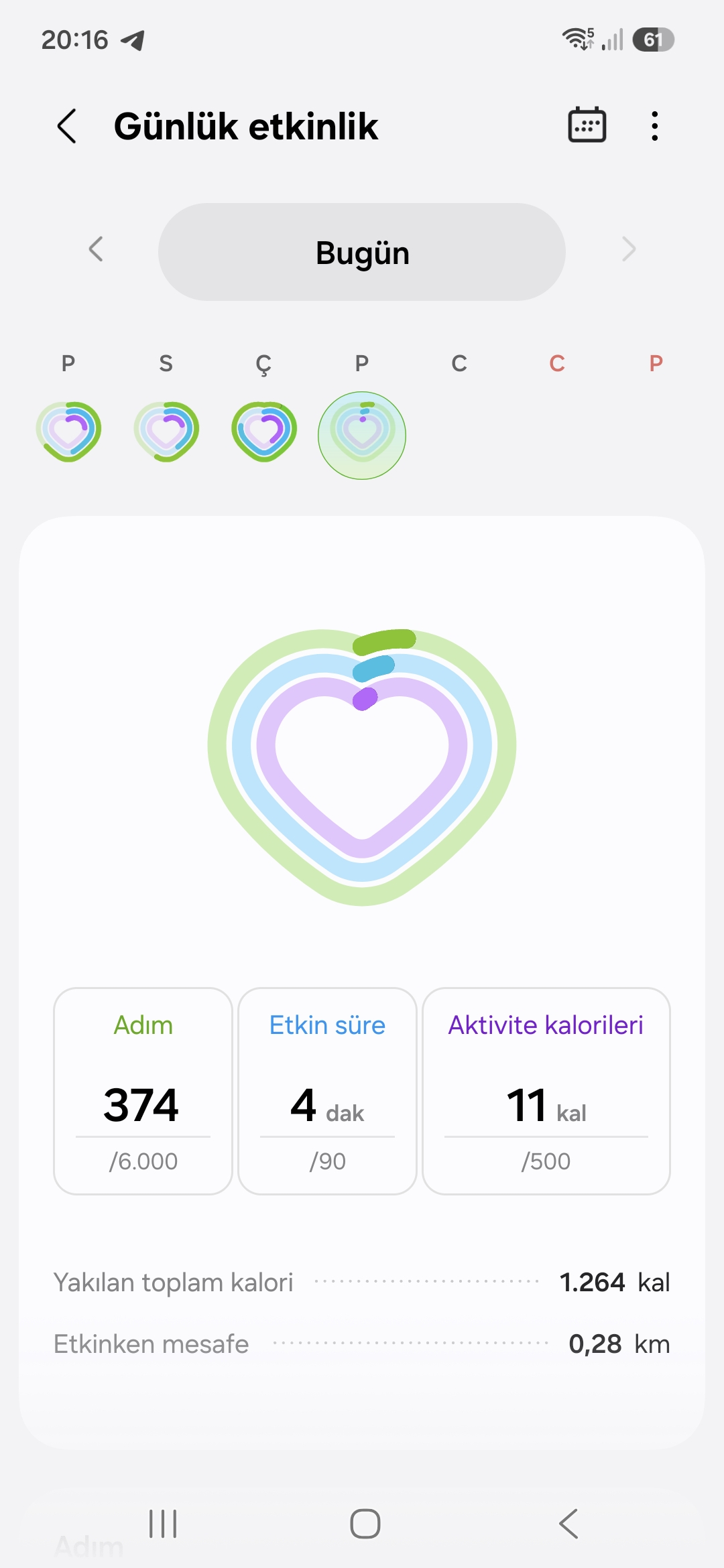Screen dimensions: 724x1568
Task: Tap the Bugün date selector
Action: pyautogui.click(x=362, y=252)
